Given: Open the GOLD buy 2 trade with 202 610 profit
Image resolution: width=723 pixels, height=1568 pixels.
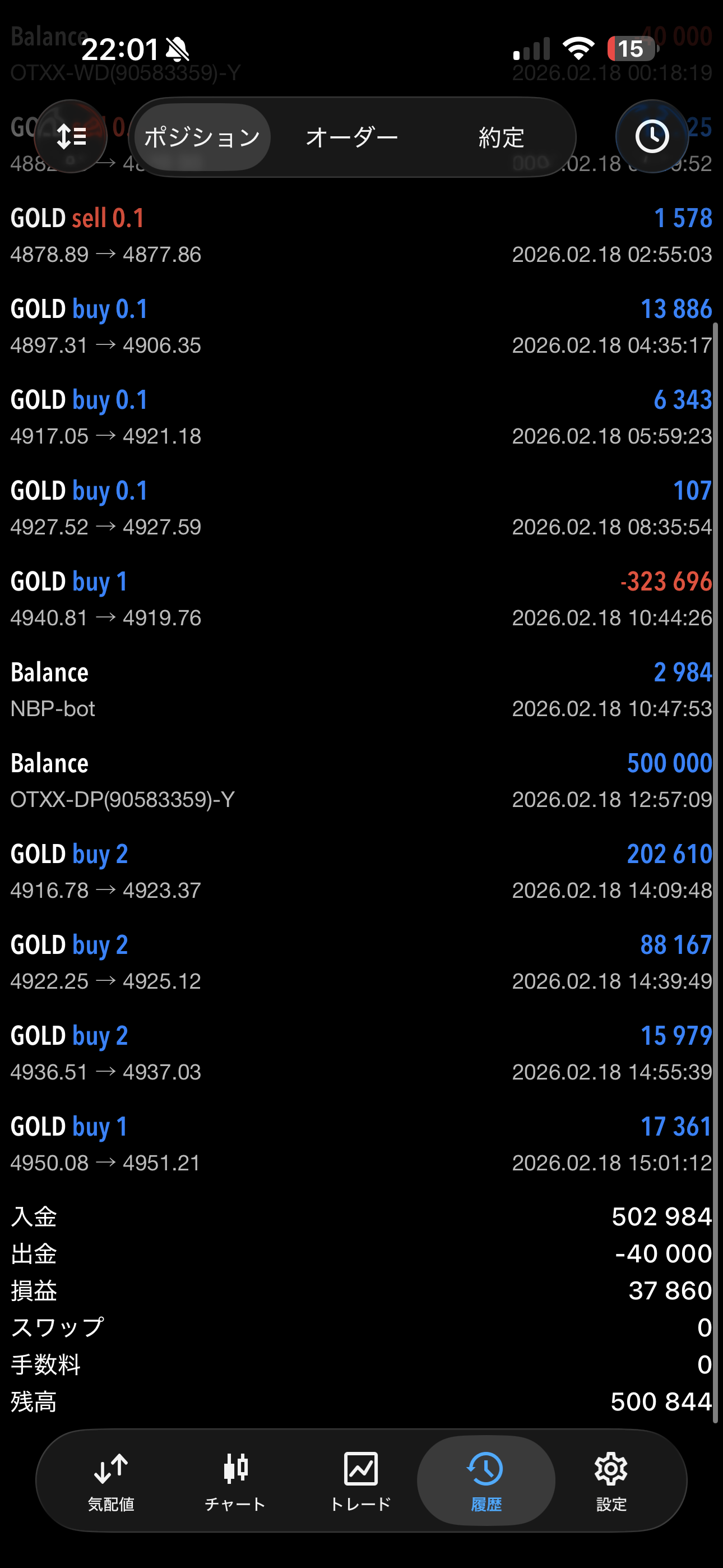Looking at the screenshot, I should 361,871.
